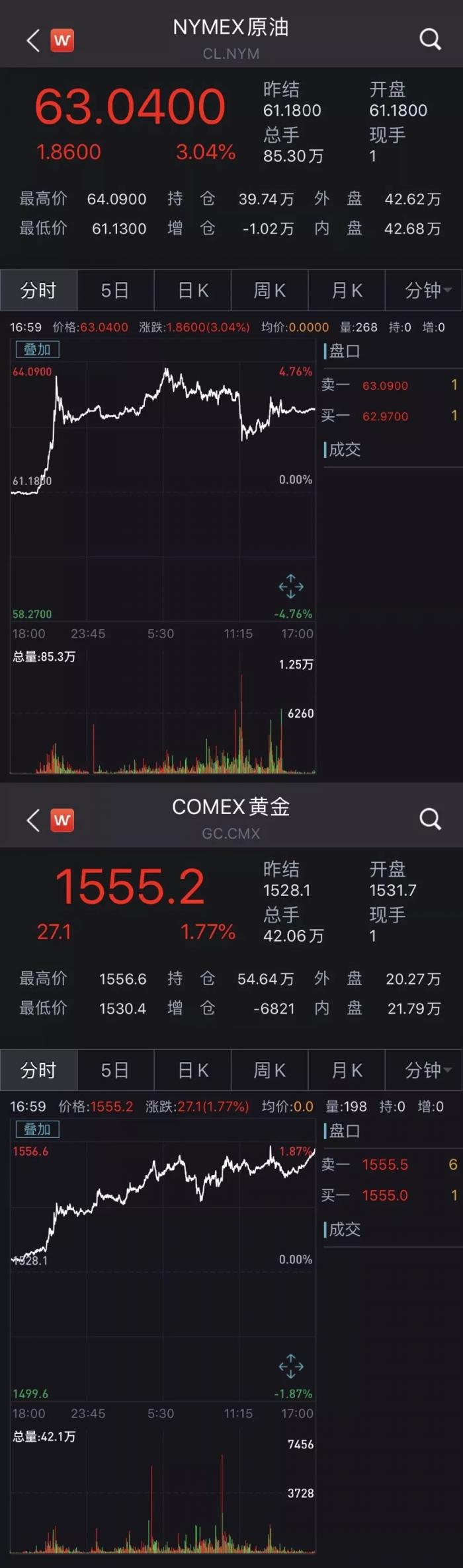
Task: Switch COMEX黄金 chart to 5日
Action: [x=115, y=1070]
